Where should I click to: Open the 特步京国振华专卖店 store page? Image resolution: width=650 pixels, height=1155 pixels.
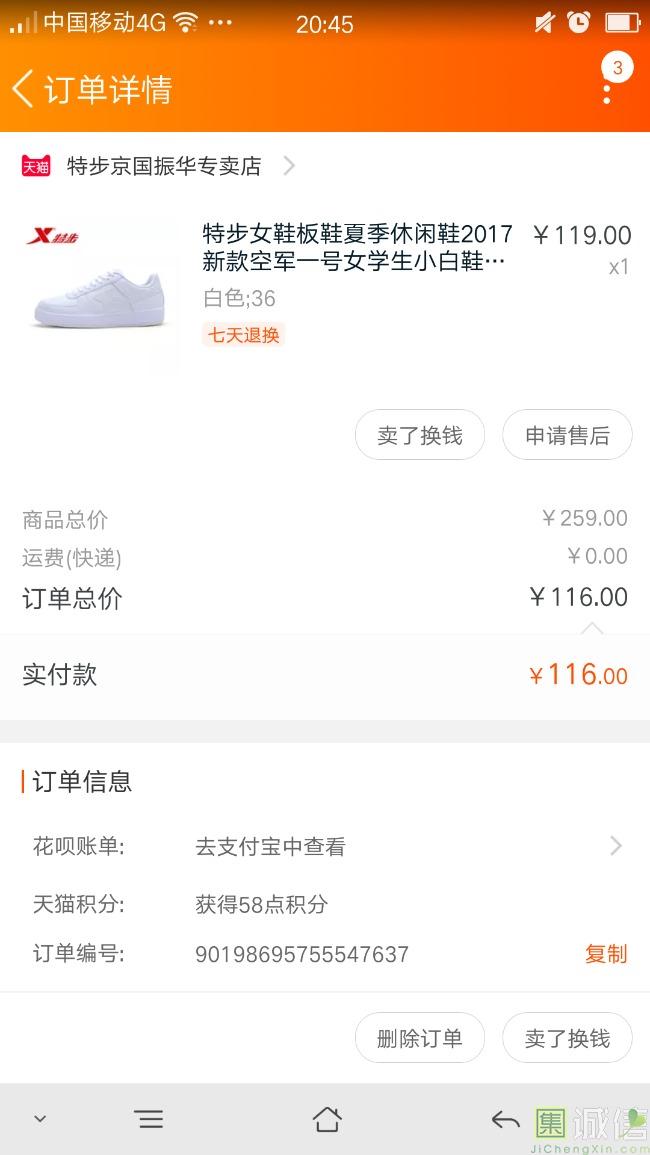click(163, 166)
